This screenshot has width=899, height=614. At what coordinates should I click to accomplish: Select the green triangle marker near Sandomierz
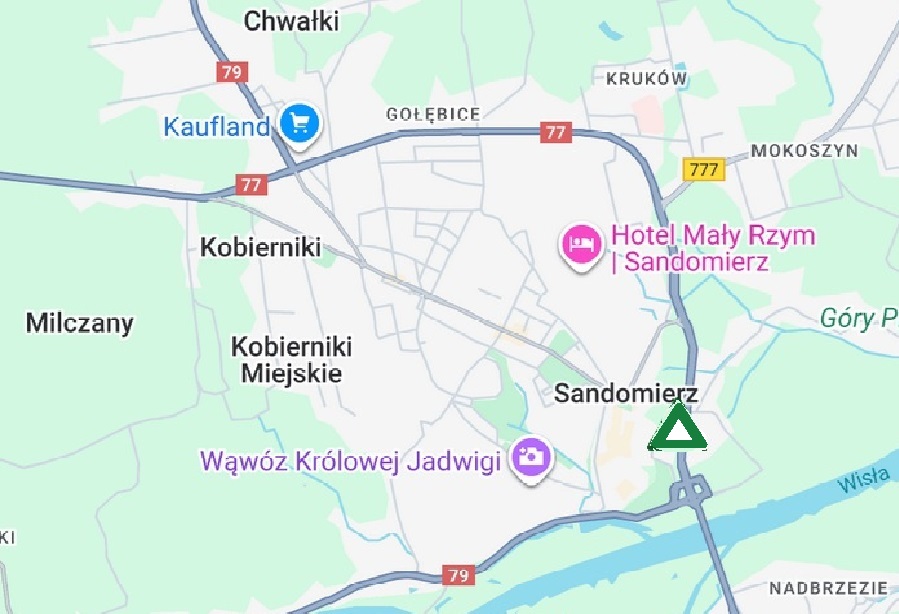[678, 429]
